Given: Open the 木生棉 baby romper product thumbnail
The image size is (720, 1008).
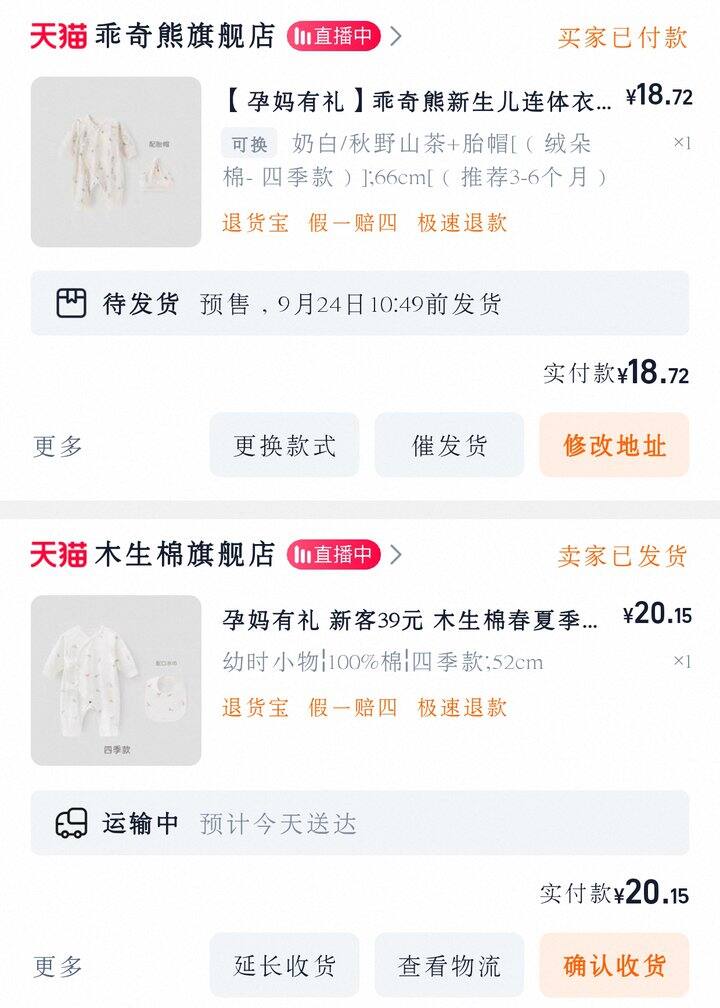Looking at the screenshot, I should click(x=116, y=680).
